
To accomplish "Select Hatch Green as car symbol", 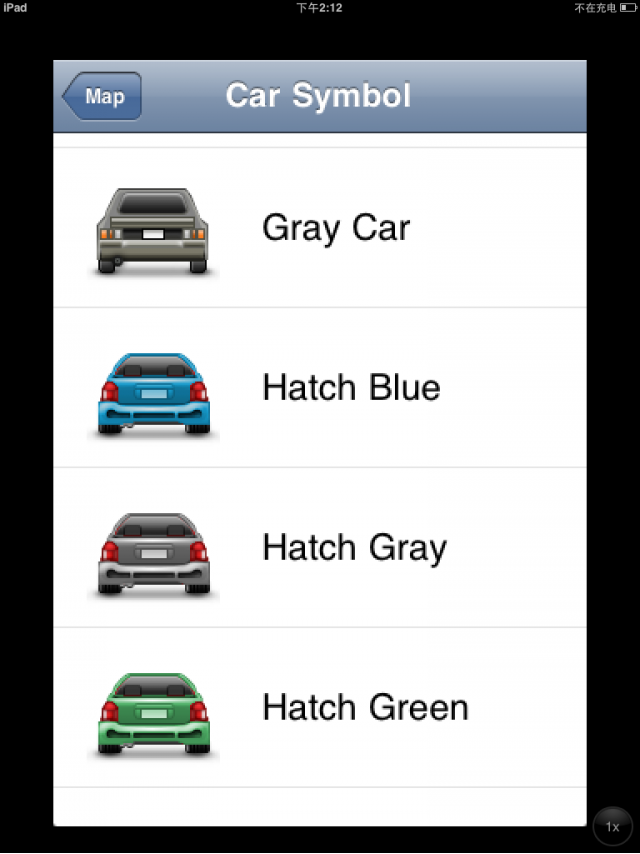I will [x=319, y=708].
